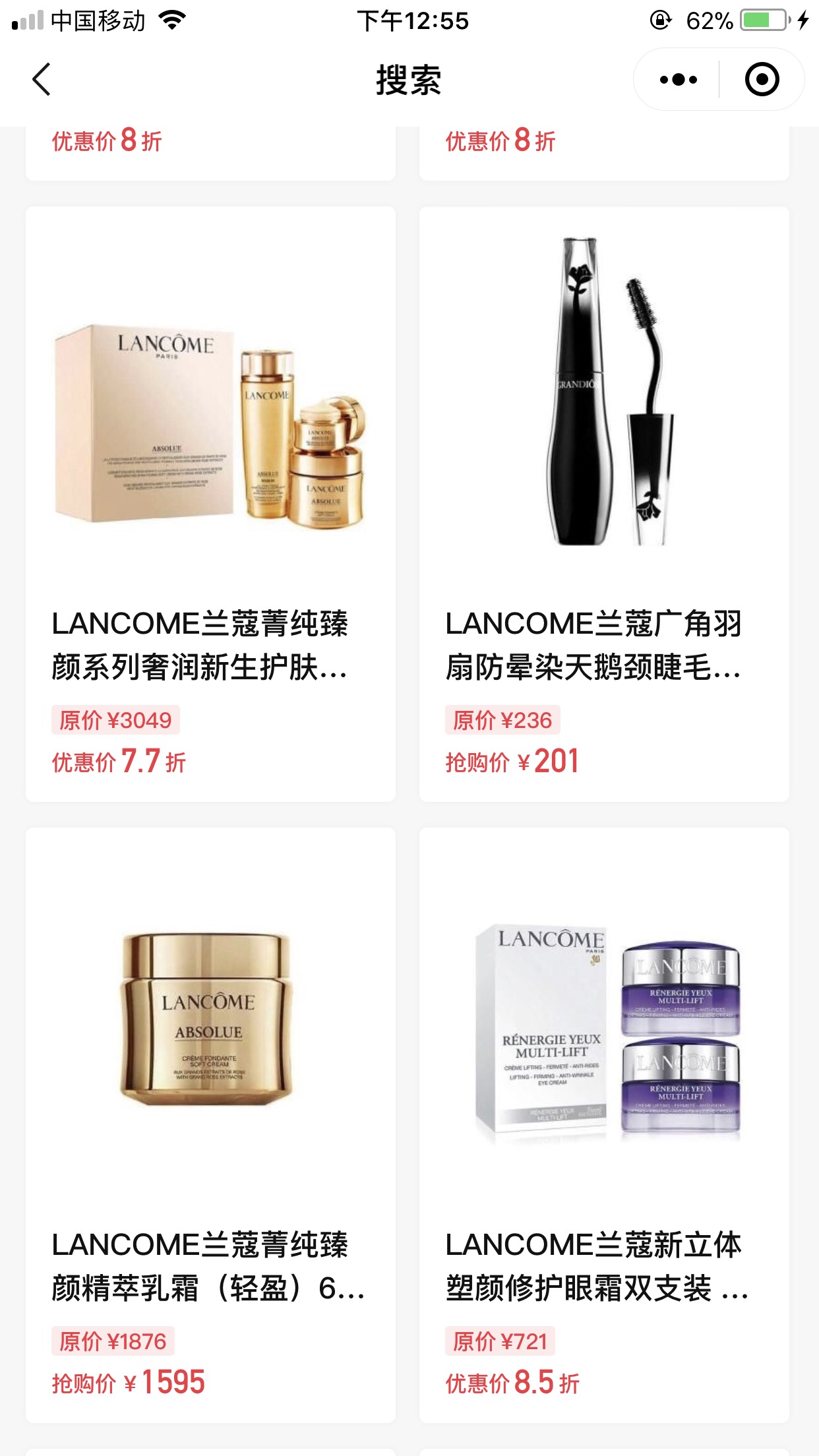819x1456 pixels.
Task: Go back from the 搜索 page
Action: coord(42,80)
